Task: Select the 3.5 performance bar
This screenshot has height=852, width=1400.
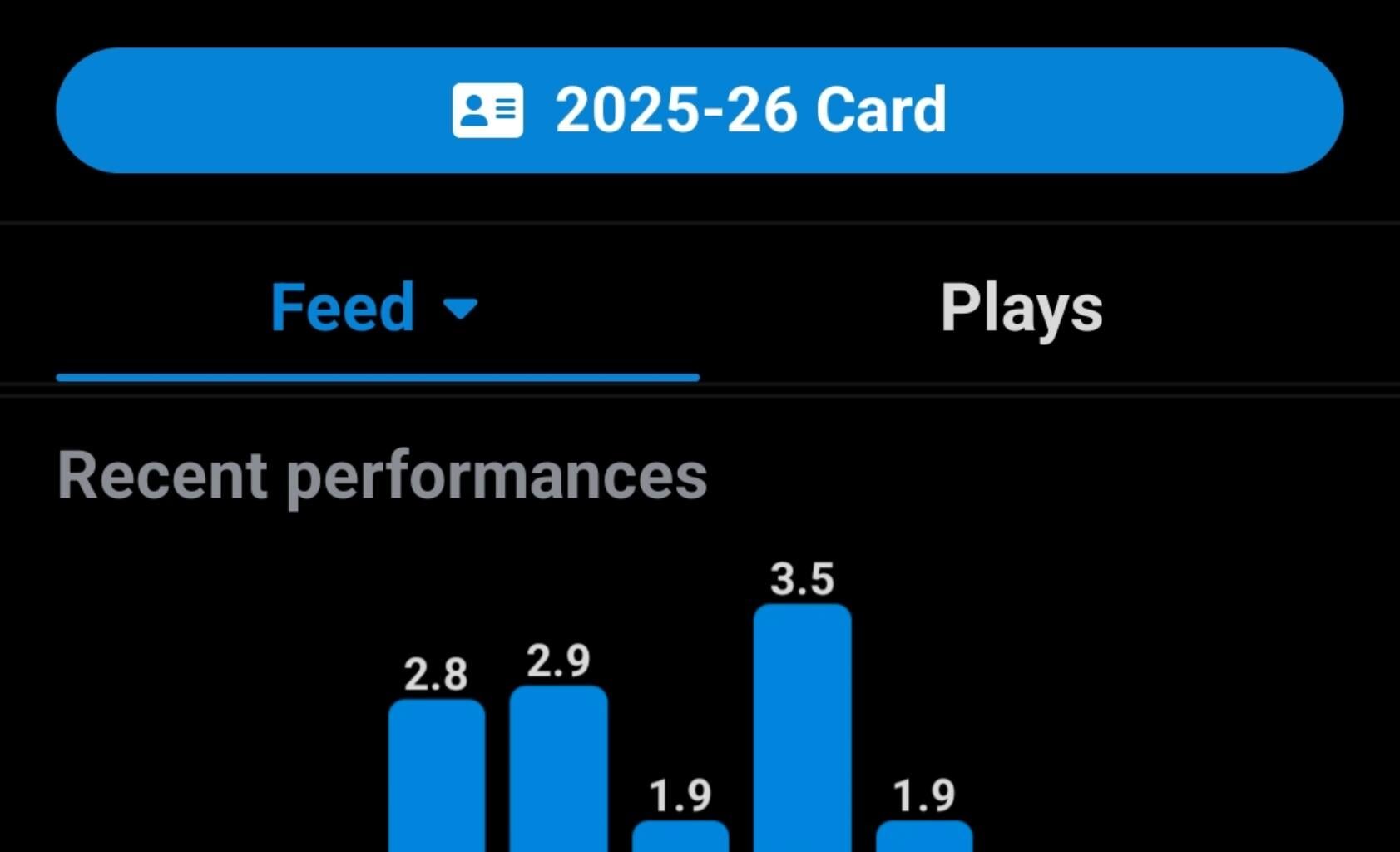Action: tap(802, 724)
